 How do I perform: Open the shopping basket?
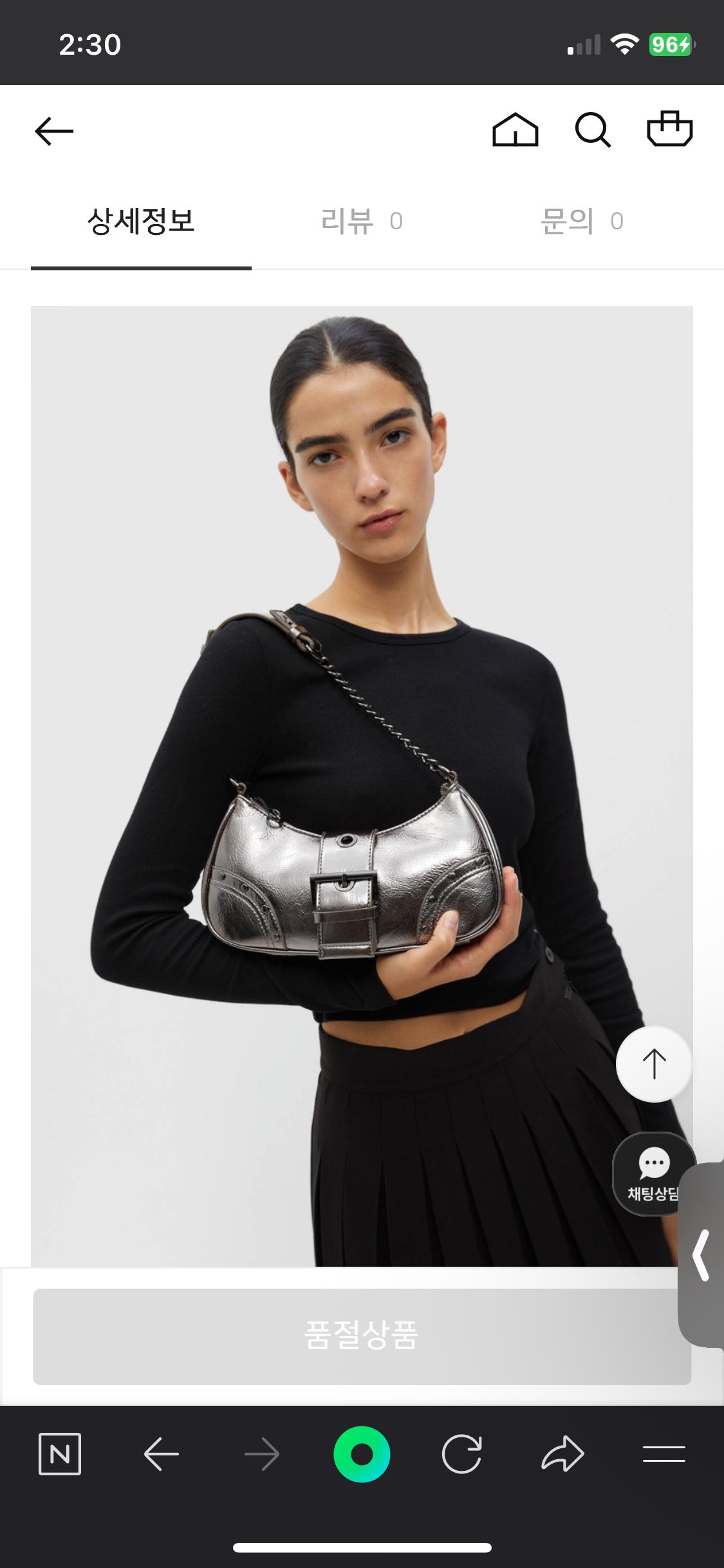[x=669, y=129]
